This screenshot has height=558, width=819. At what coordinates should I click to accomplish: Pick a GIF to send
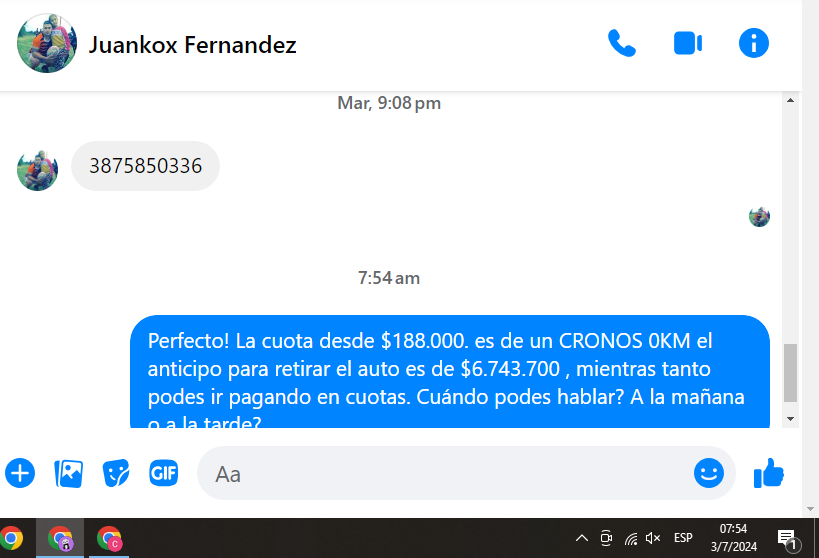point(164,473)
